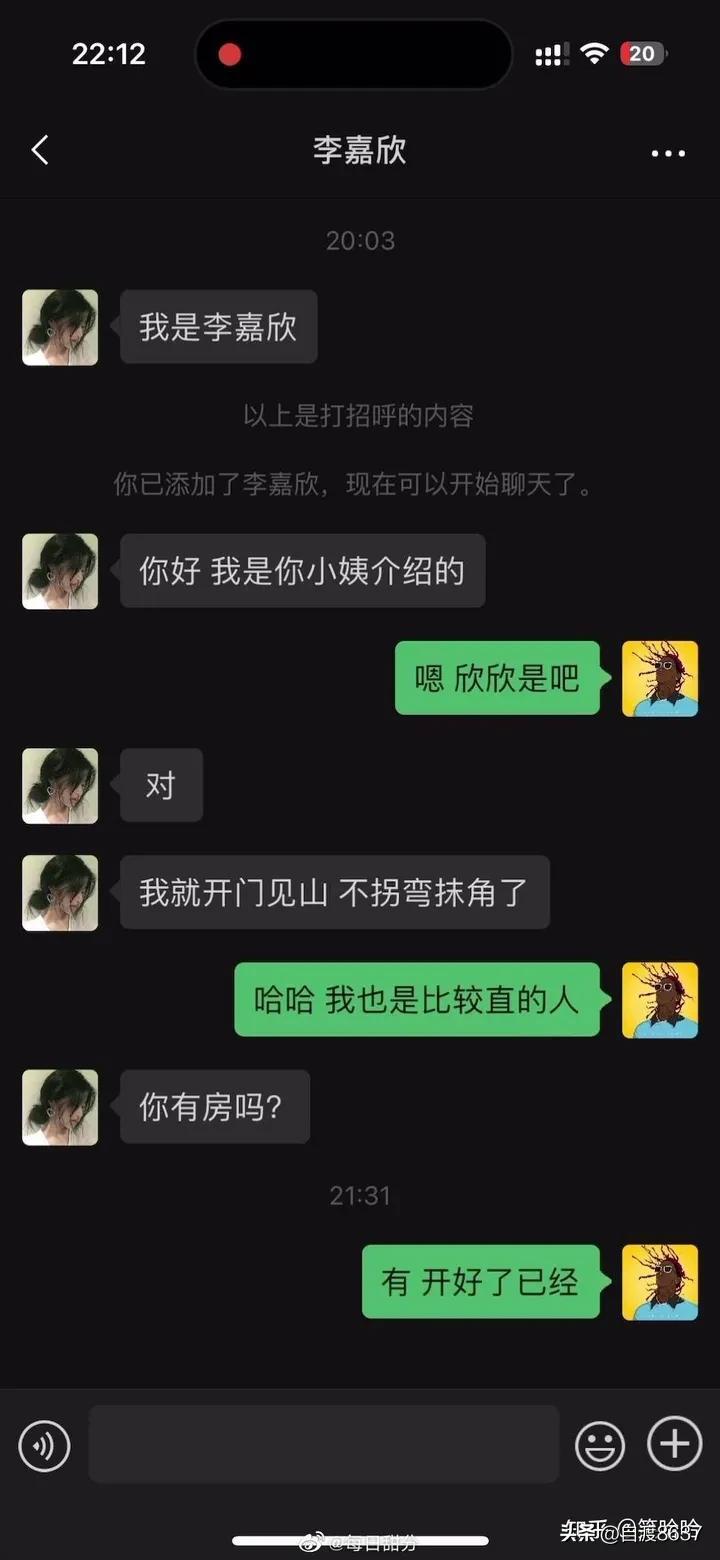The image size is (720, 1560).
Task: Open 李嘉欣's avatar beside 你有房吗?
Action: 60,1107
